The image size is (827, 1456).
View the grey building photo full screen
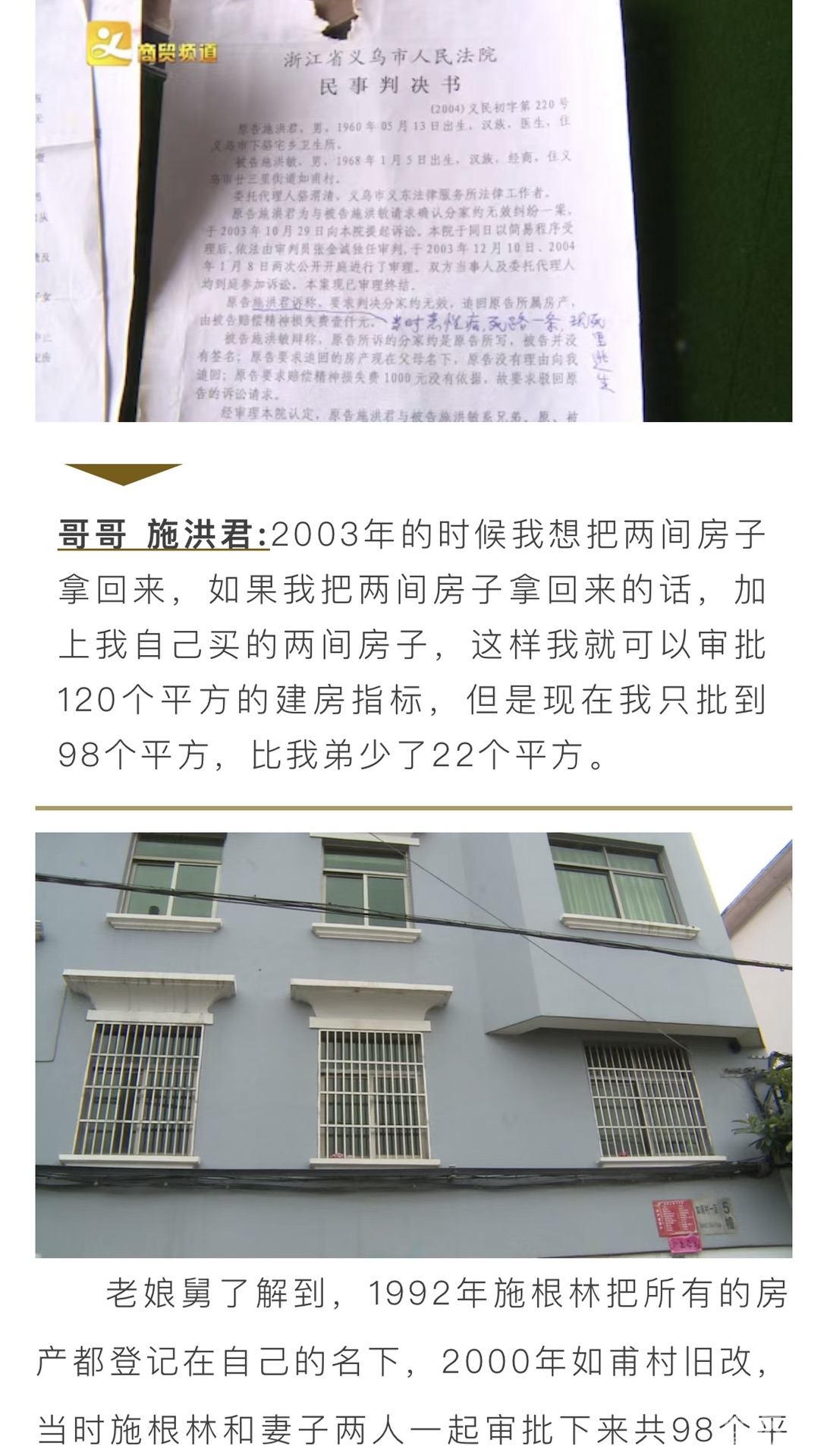click(413, 1045)
